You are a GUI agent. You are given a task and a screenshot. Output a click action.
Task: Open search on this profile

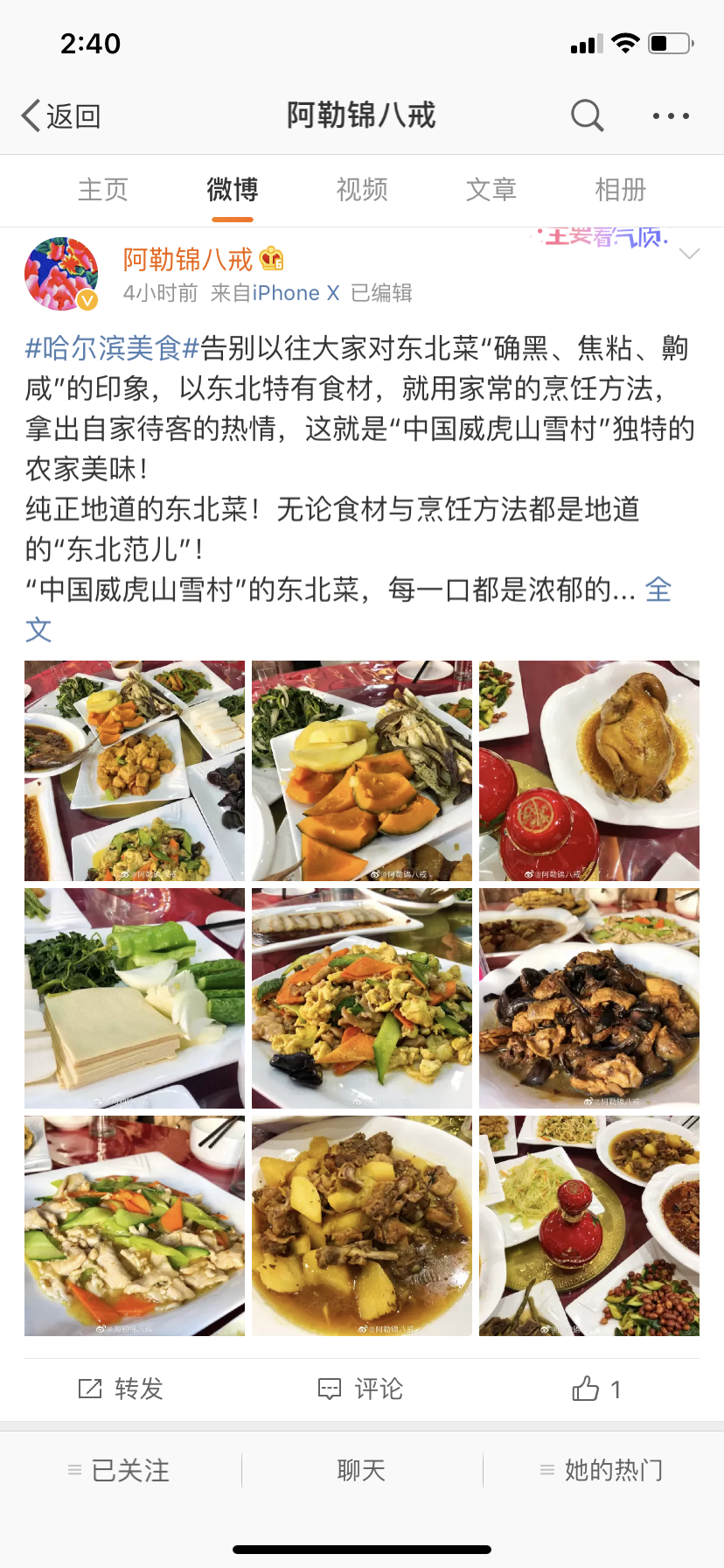tap(587, 115)
